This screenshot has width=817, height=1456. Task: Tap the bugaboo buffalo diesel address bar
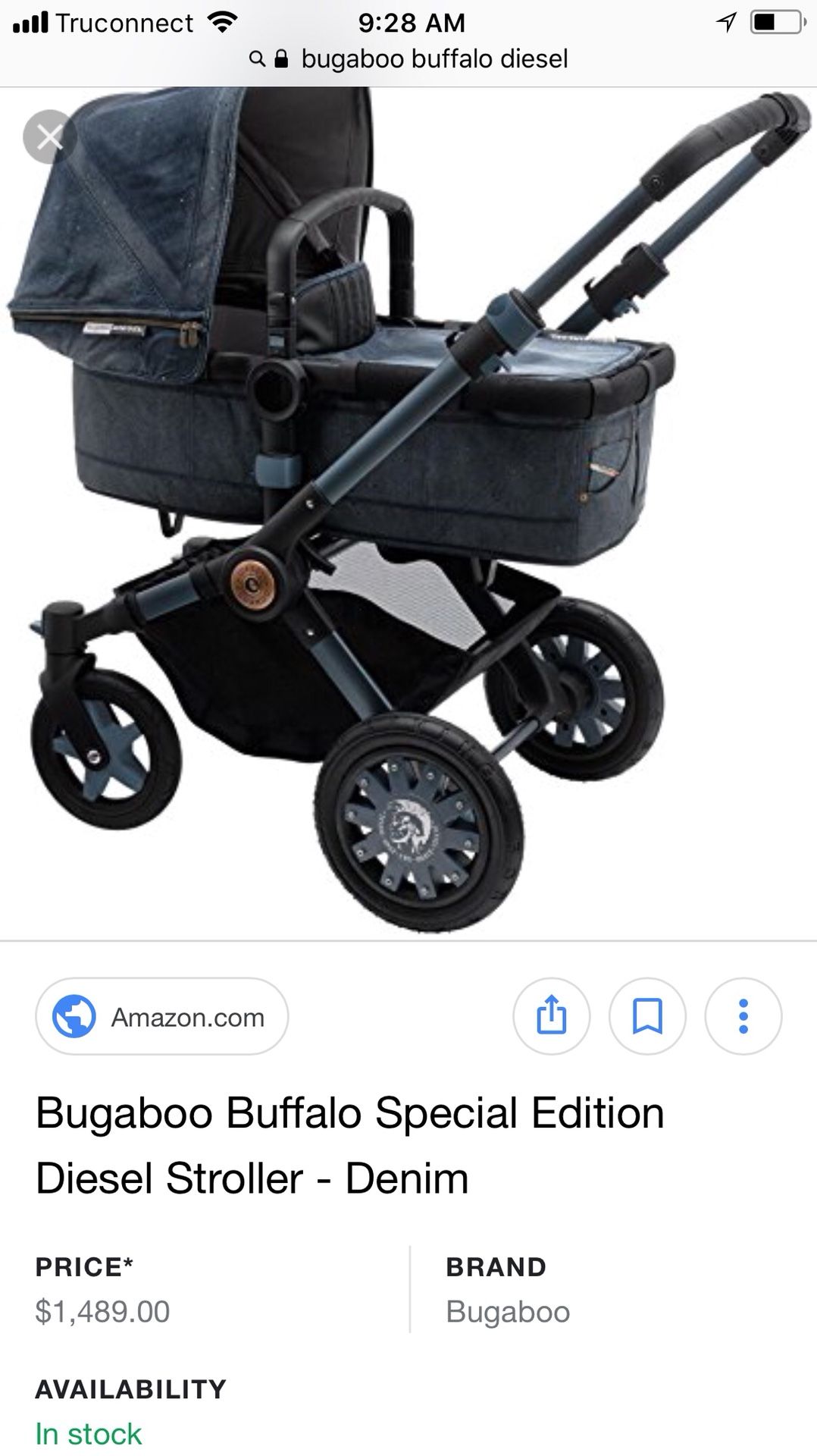(x=409, y=59)
